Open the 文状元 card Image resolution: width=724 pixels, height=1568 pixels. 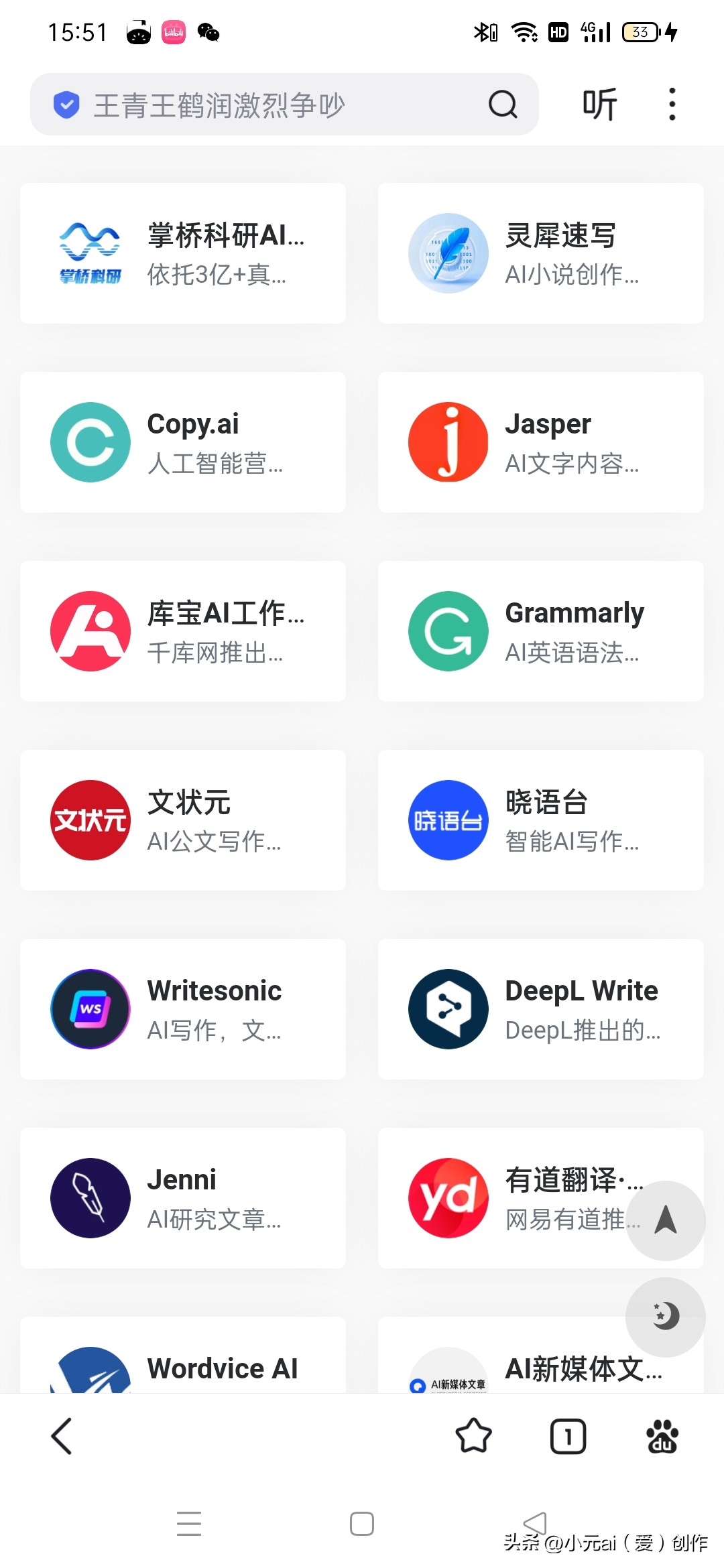pos(183,820)
